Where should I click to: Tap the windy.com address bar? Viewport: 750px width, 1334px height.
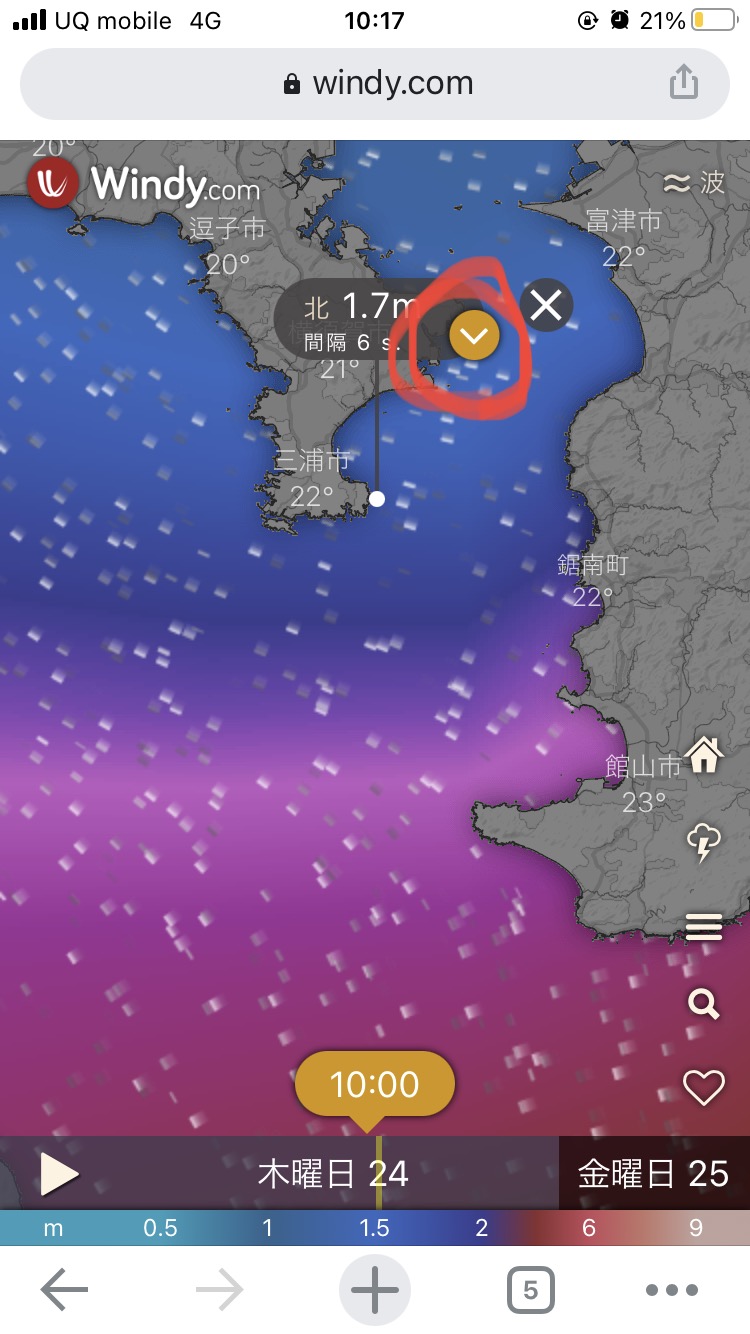click(375, 83)
